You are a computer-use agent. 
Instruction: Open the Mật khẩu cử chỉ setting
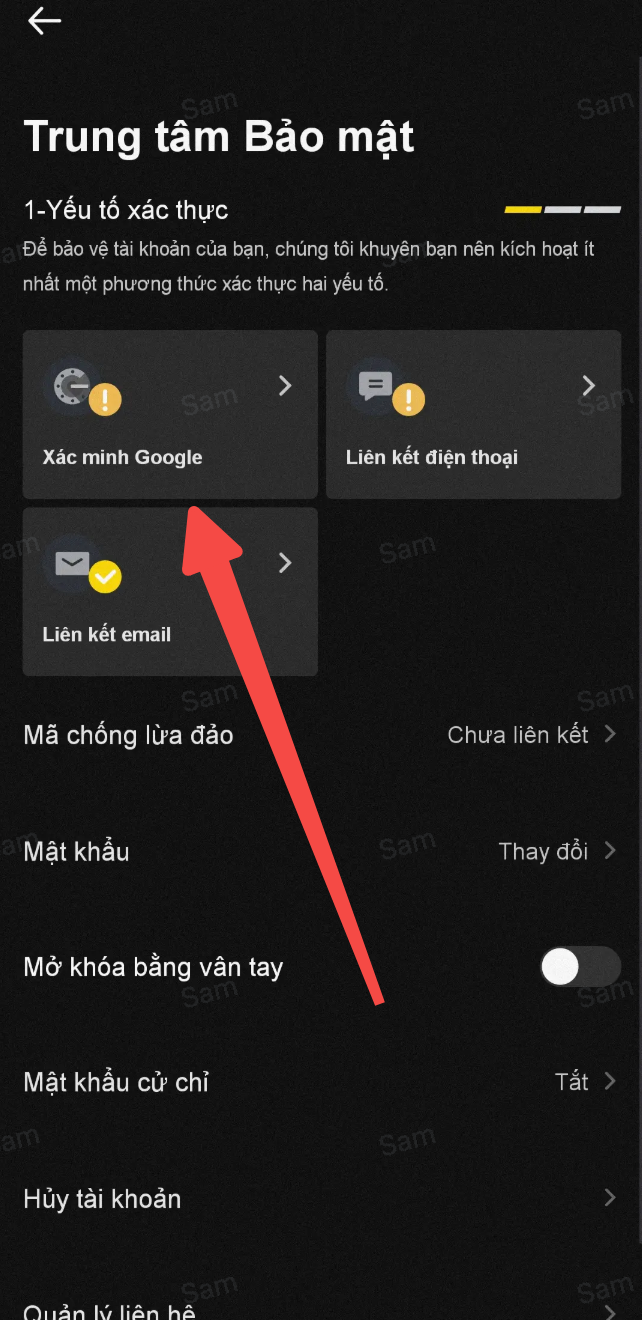point(320,1082)
